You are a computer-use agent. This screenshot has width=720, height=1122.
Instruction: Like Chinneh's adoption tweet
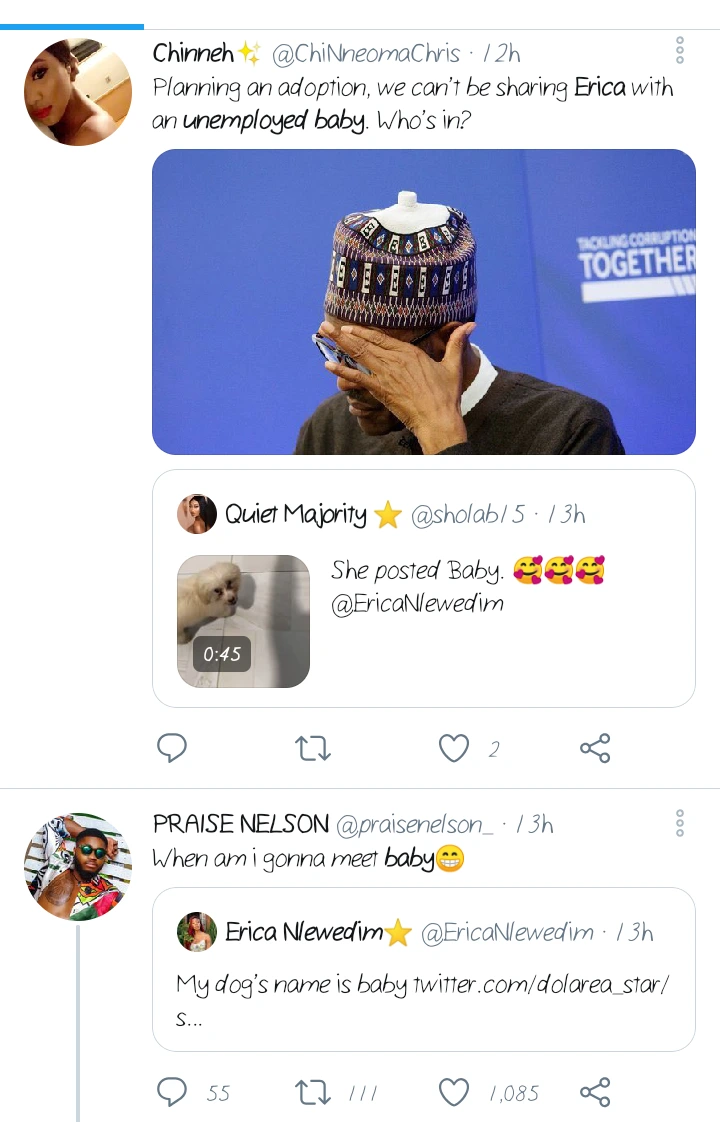pyautogui.click(x=454, y=748)
